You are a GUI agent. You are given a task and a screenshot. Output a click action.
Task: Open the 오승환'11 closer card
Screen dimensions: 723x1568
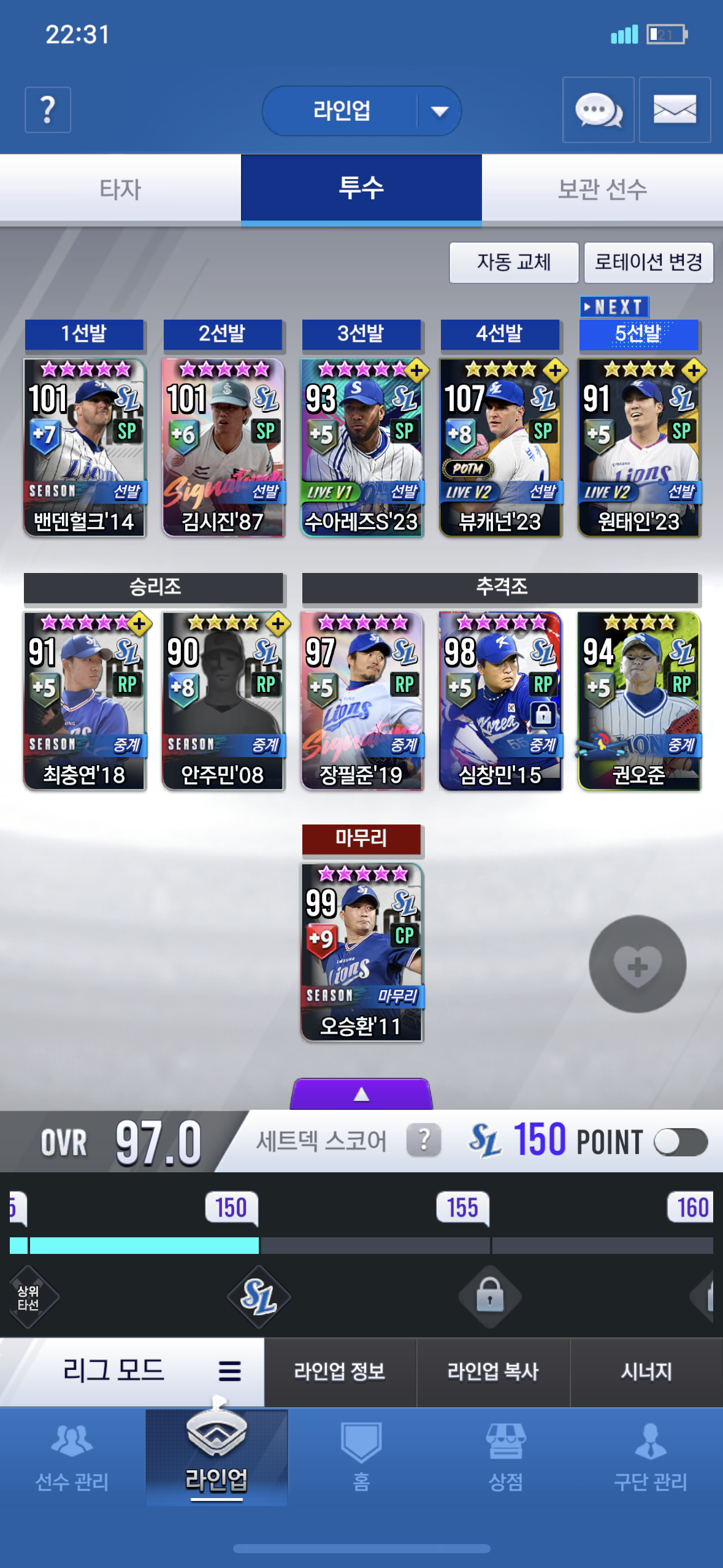click(x=361, y=953)
